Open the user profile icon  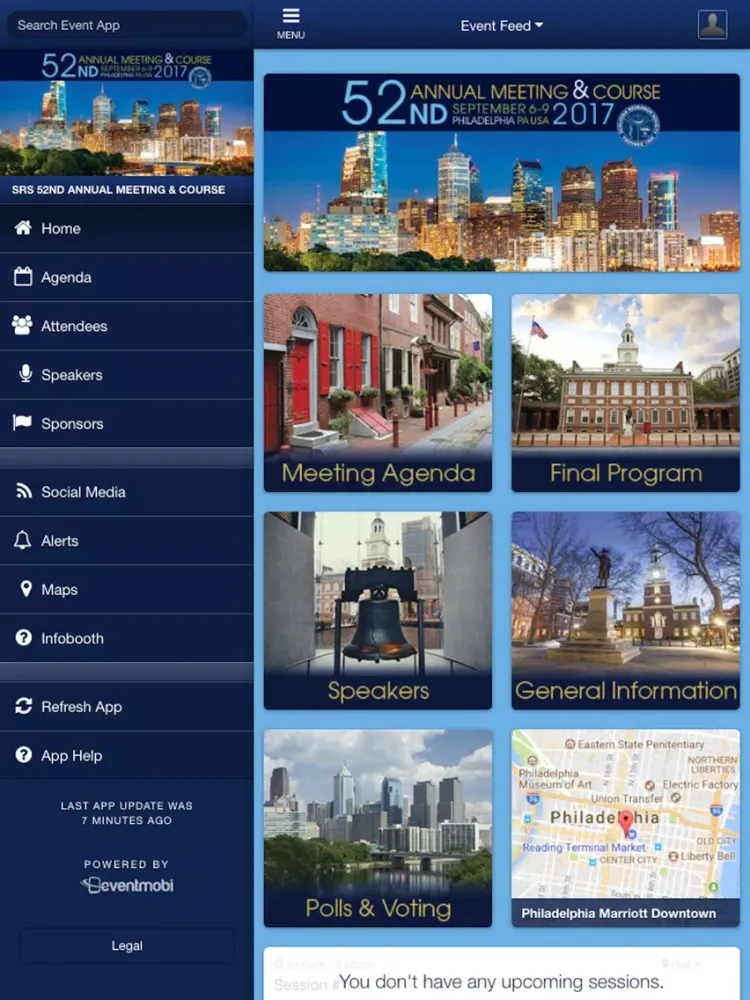click(713, 25)
